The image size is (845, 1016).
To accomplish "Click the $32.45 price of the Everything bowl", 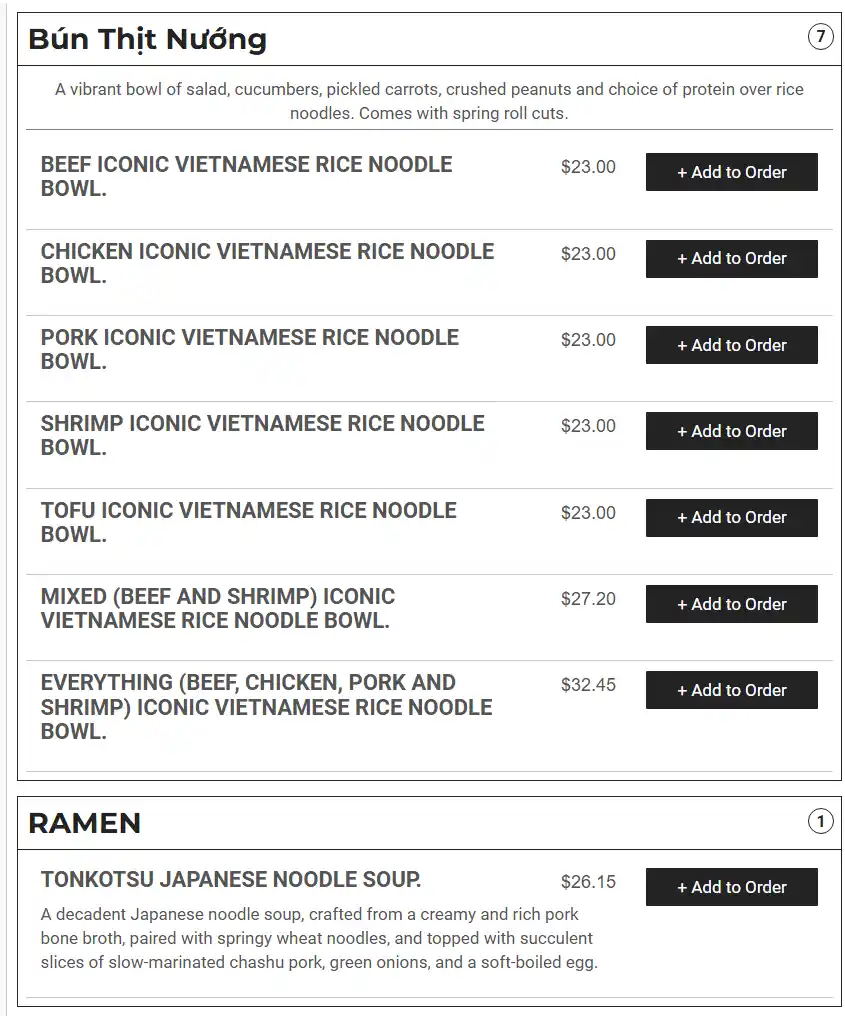I will (x=588, y=685).
